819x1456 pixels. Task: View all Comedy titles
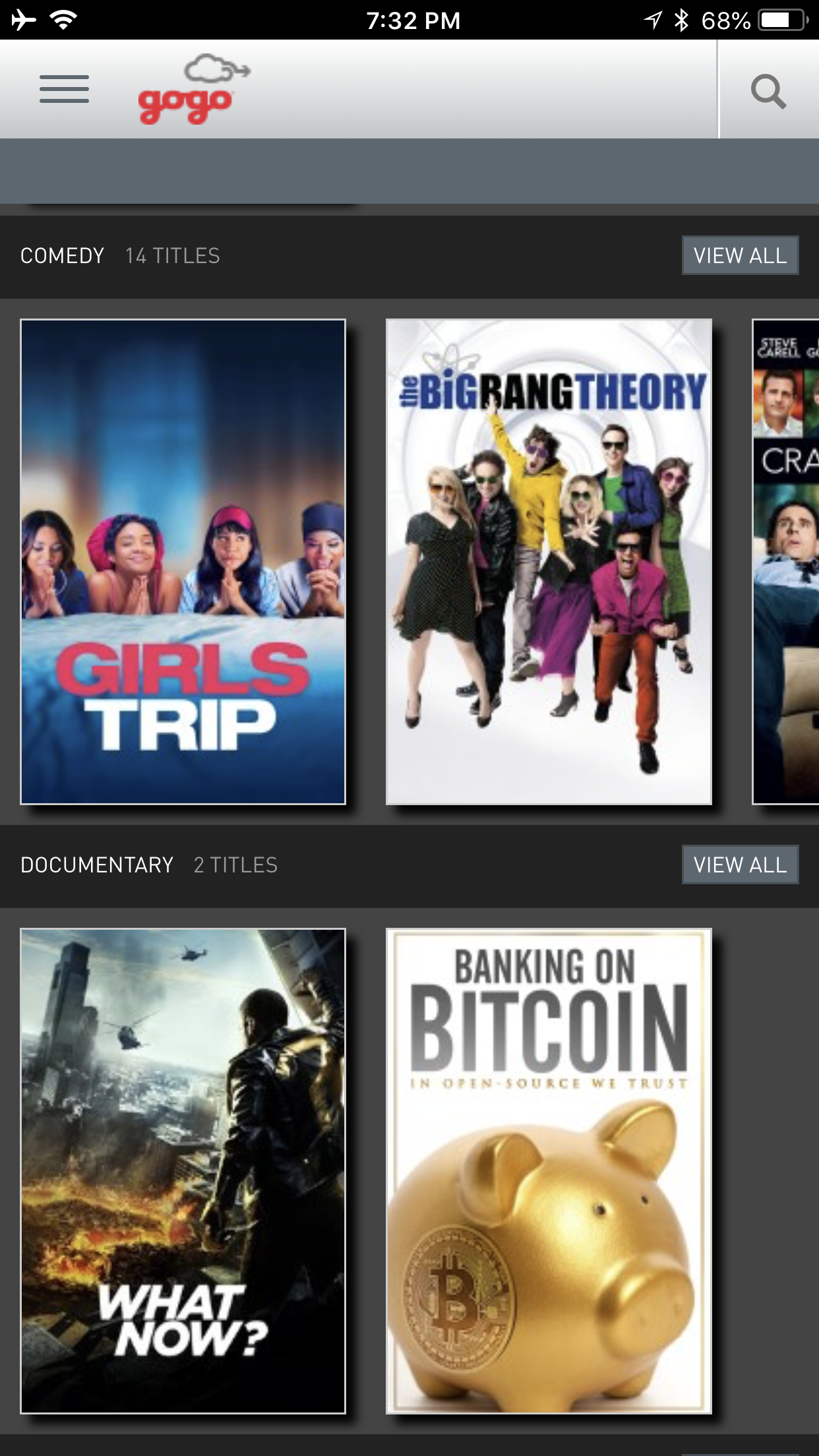coord(740,255)
